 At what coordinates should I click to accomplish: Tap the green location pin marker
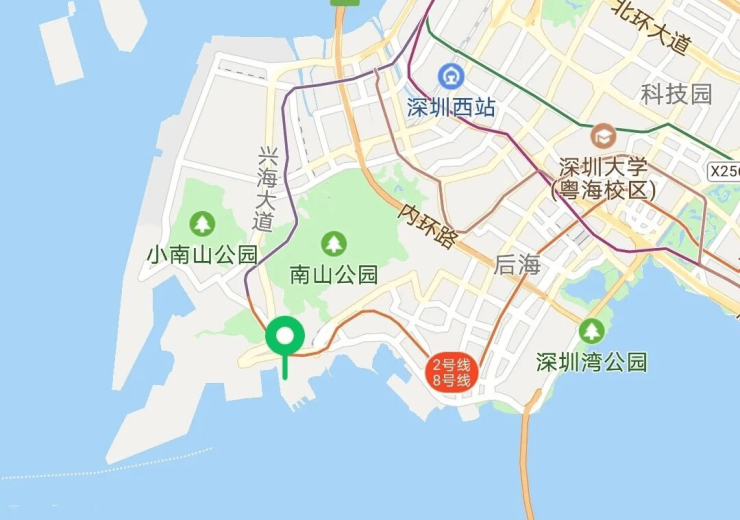pos(285,338)
